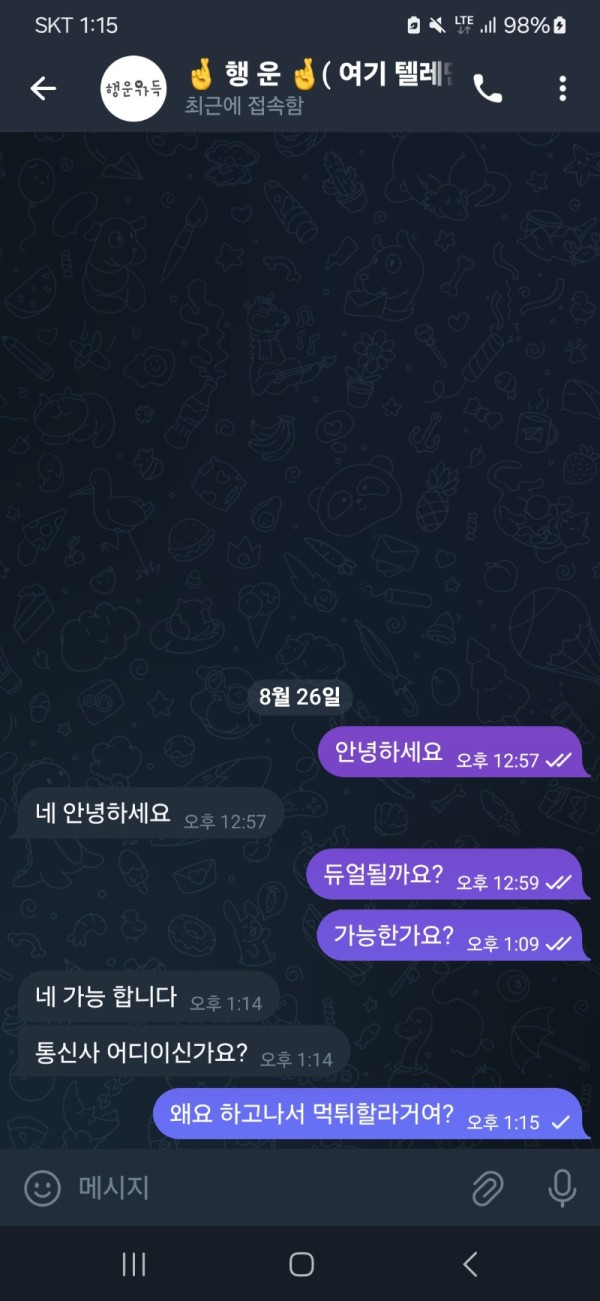Screen dimensions: 600x1301
Task: Attach a file with the paperclip
Action: coord(488,1188)
